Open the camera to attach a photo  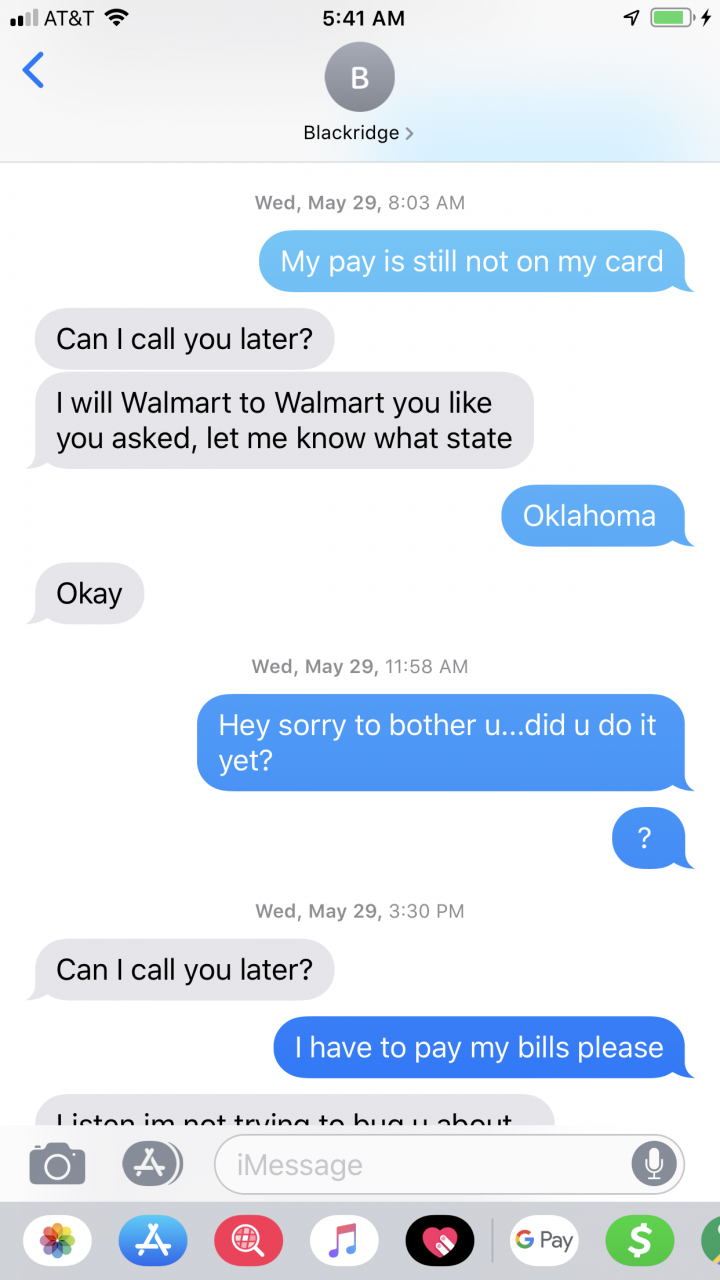57,1164
